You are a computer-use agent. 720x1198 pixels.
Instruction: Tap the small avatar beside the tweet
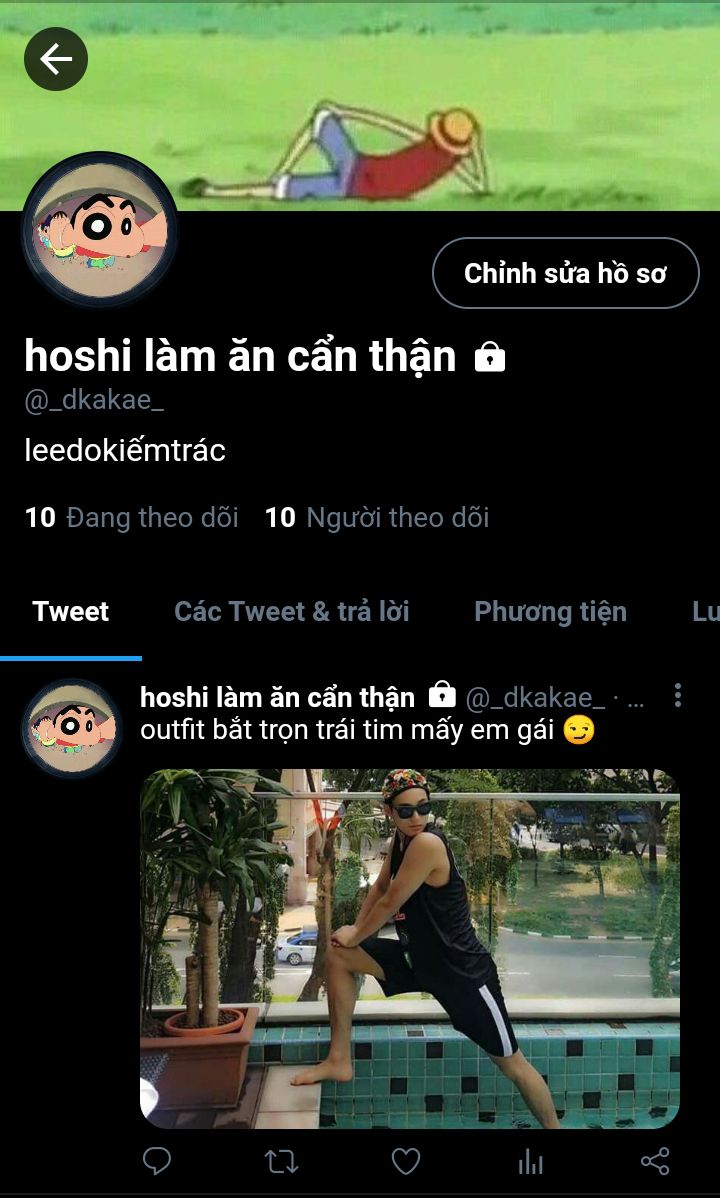71,727
